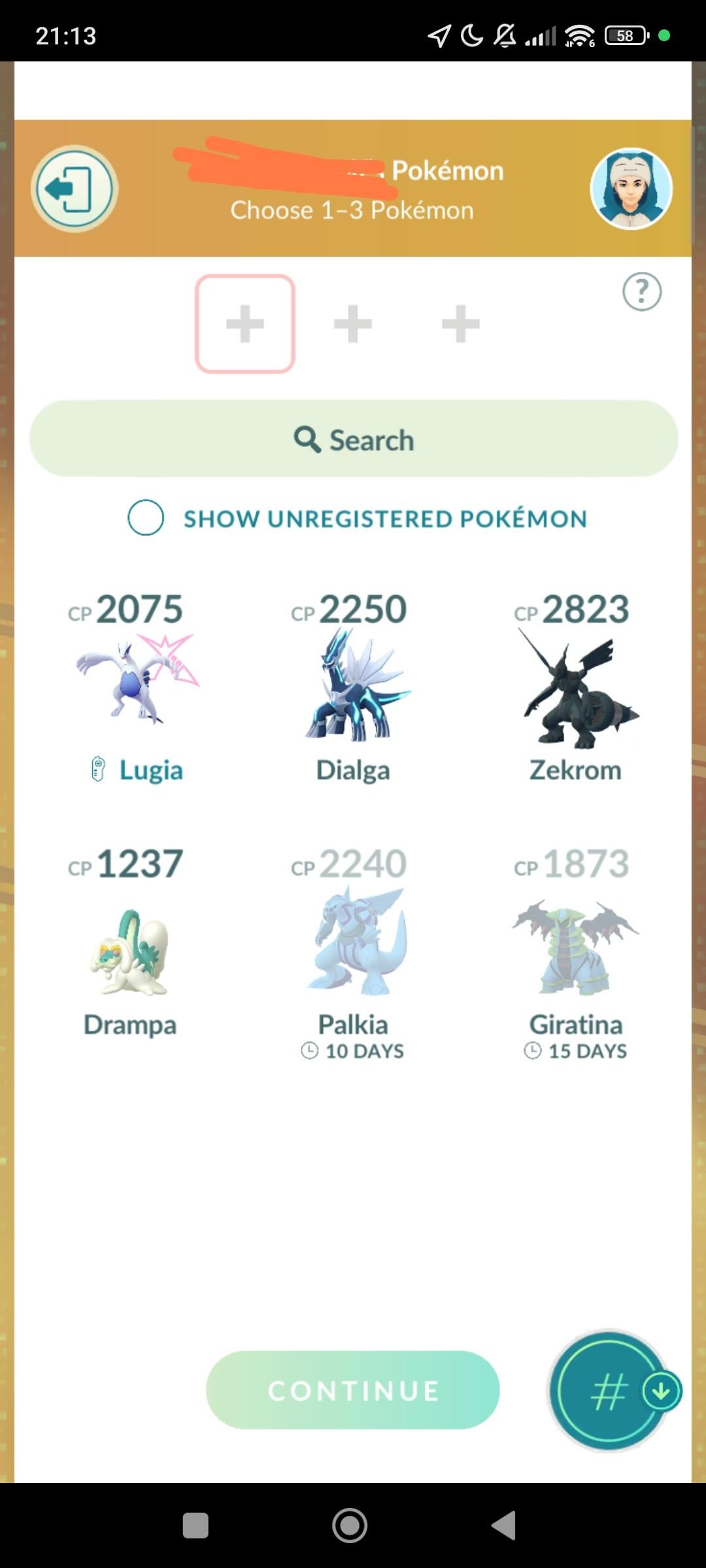Open the Search field
This screenshot has height=1568, width=706.
[x=353, y=439]
